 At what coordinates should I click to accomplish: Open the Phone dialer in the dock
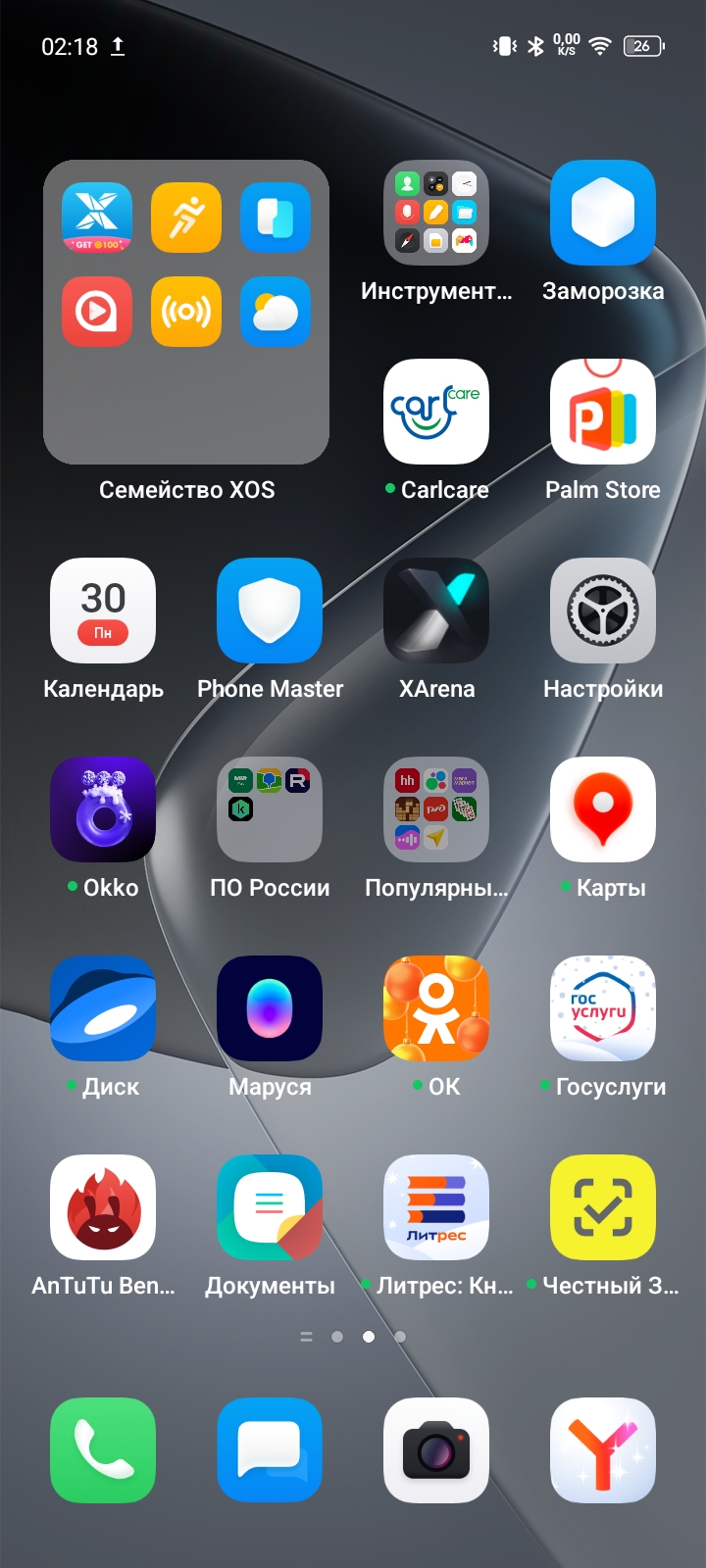coord(103,1450)
